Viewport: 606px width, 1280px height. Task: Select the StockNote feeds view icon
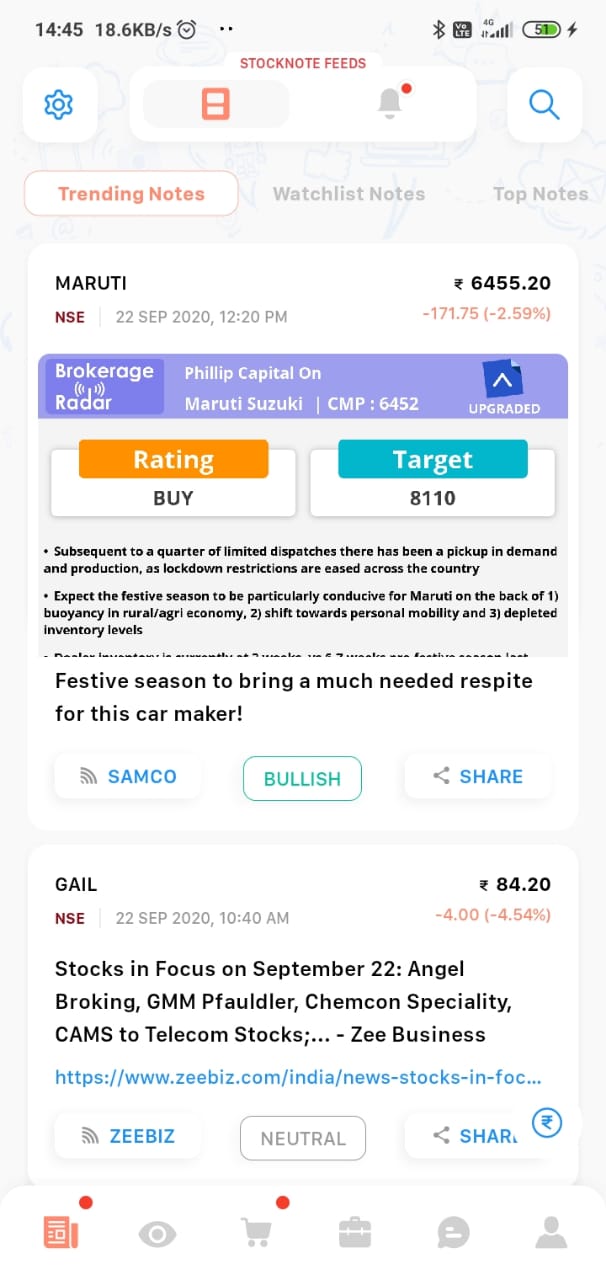tap(216, 104)
